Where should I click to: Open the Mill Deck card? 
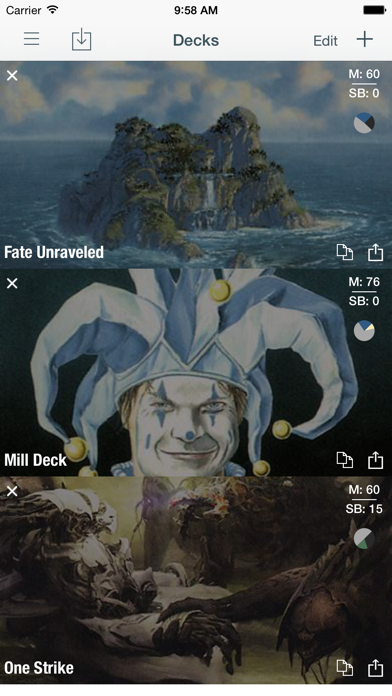(x=196, y=372)
